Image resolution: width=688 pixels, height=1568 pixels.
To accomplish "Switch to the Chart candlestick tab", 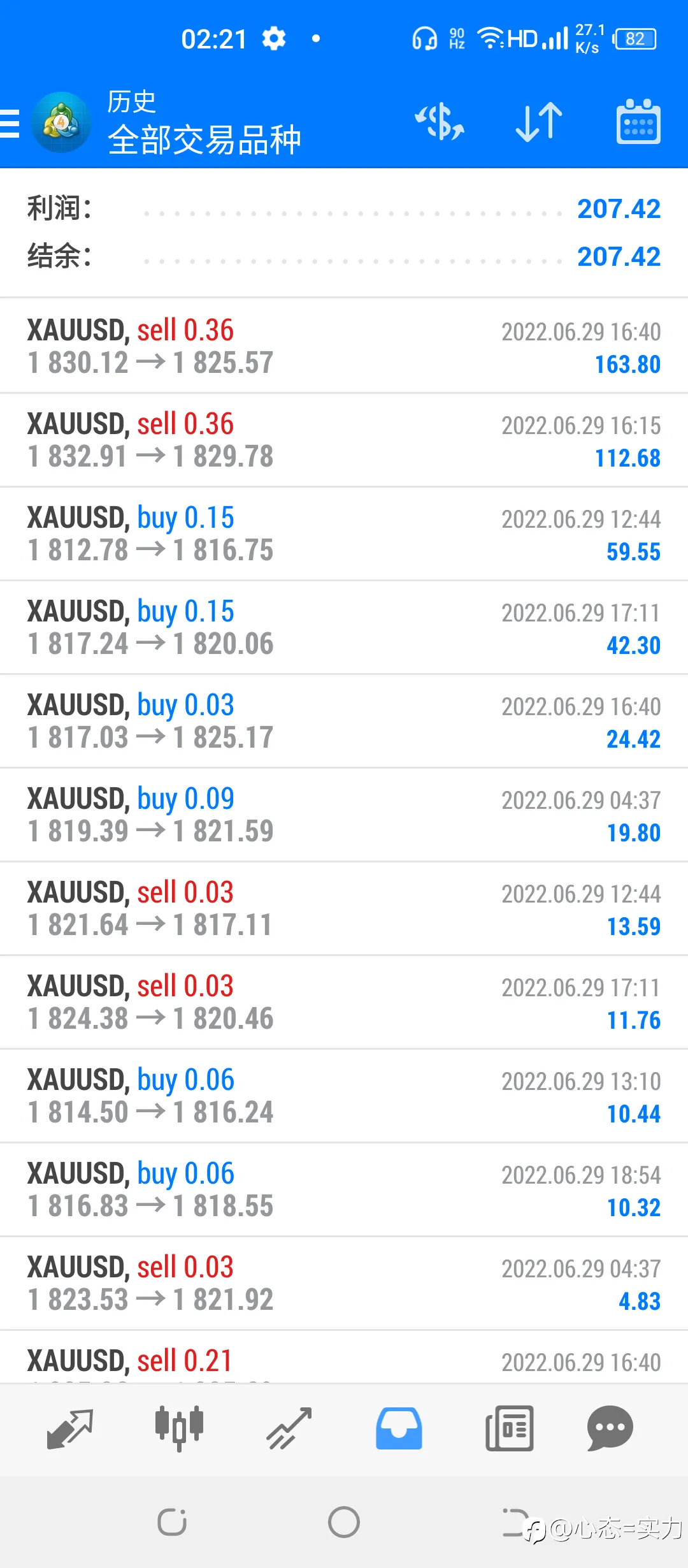I will (179, 1428).
